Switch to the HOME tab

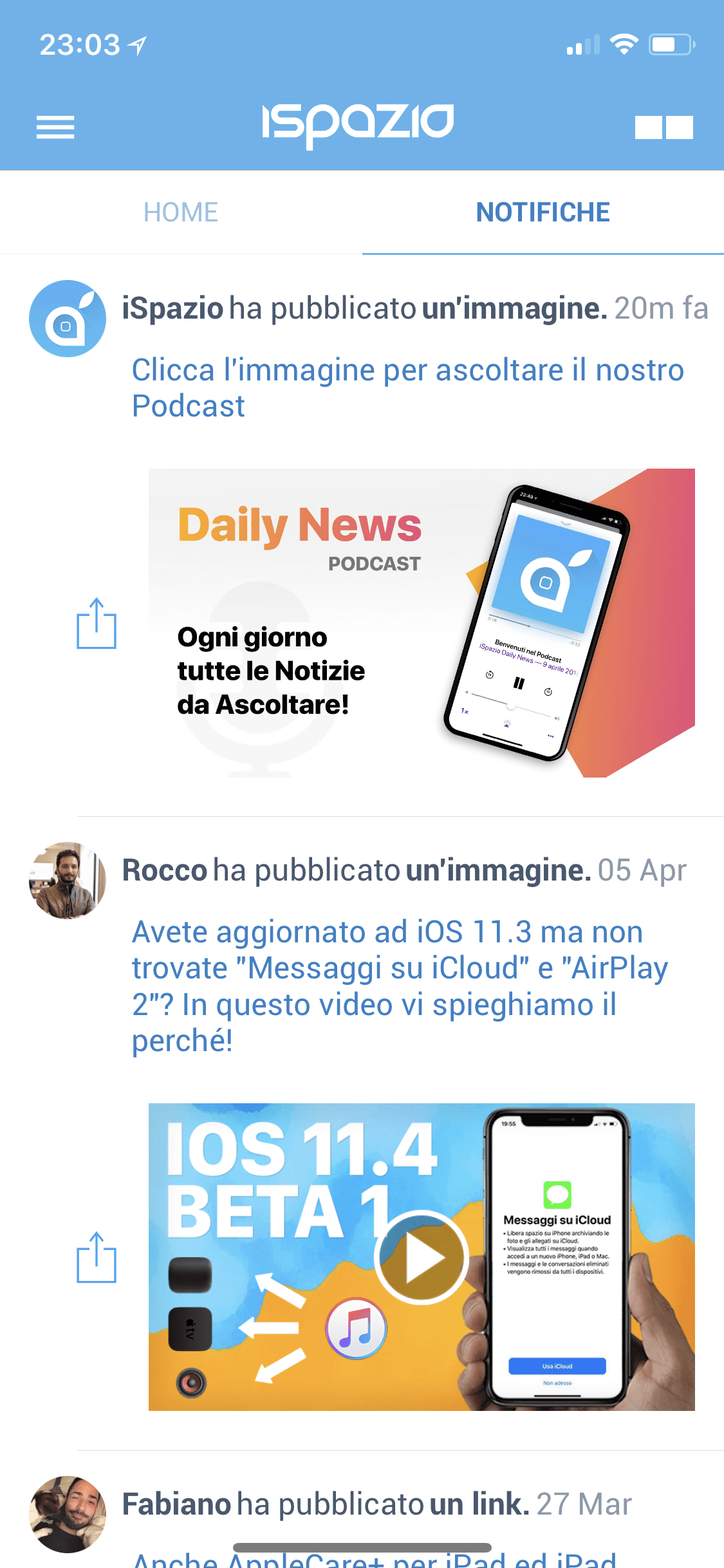pyautogui.click(x=181, y=212)
